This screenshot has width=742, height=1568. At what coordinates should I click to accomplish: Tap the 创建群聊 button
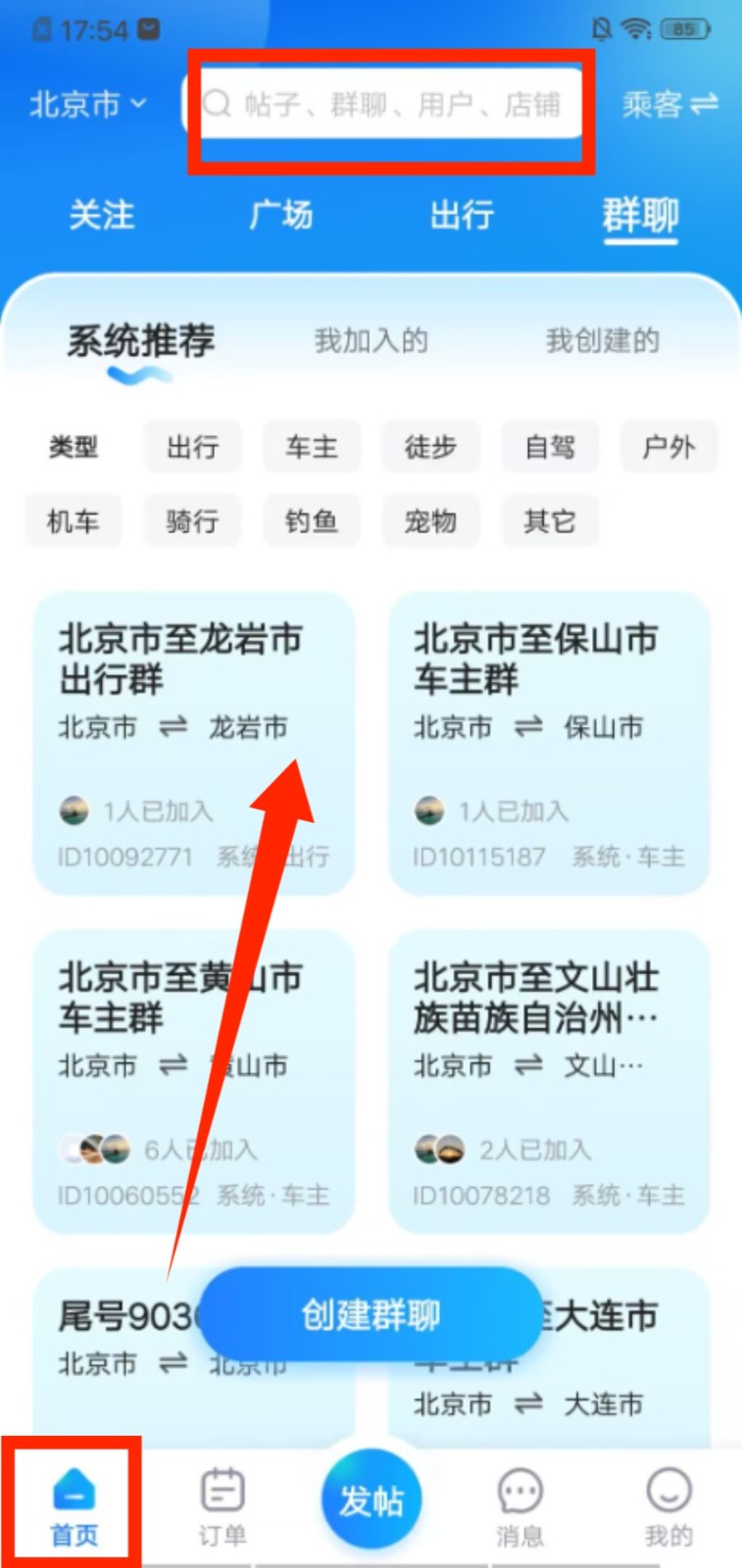371,1315
